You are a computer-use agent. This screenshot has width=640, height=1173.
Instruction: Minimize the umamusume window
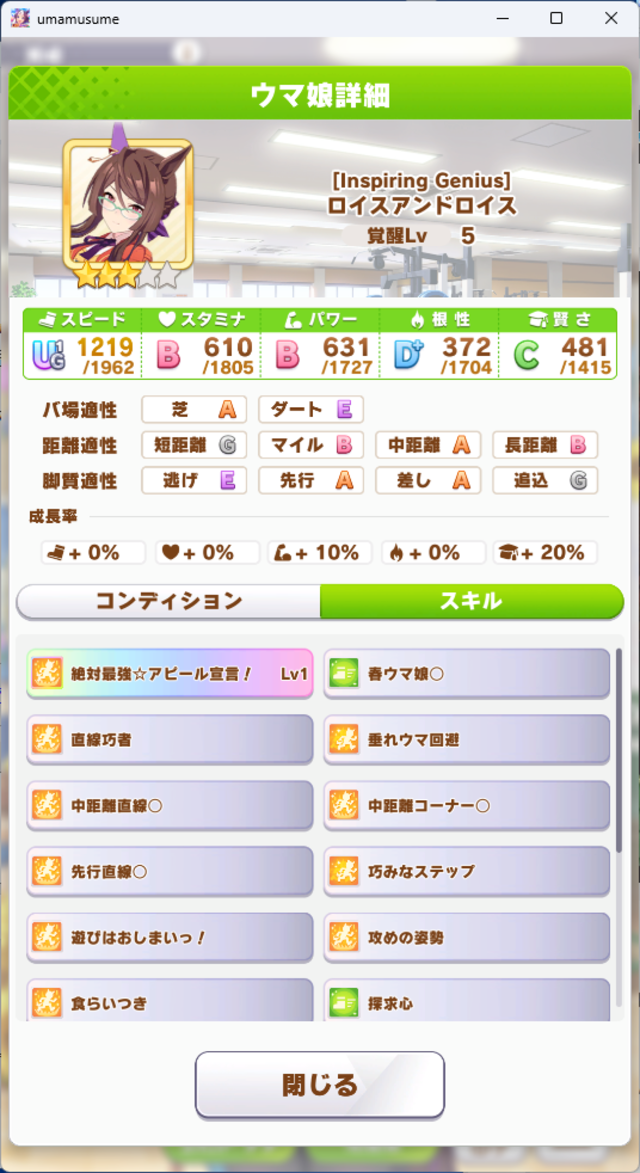pos(501,18)
